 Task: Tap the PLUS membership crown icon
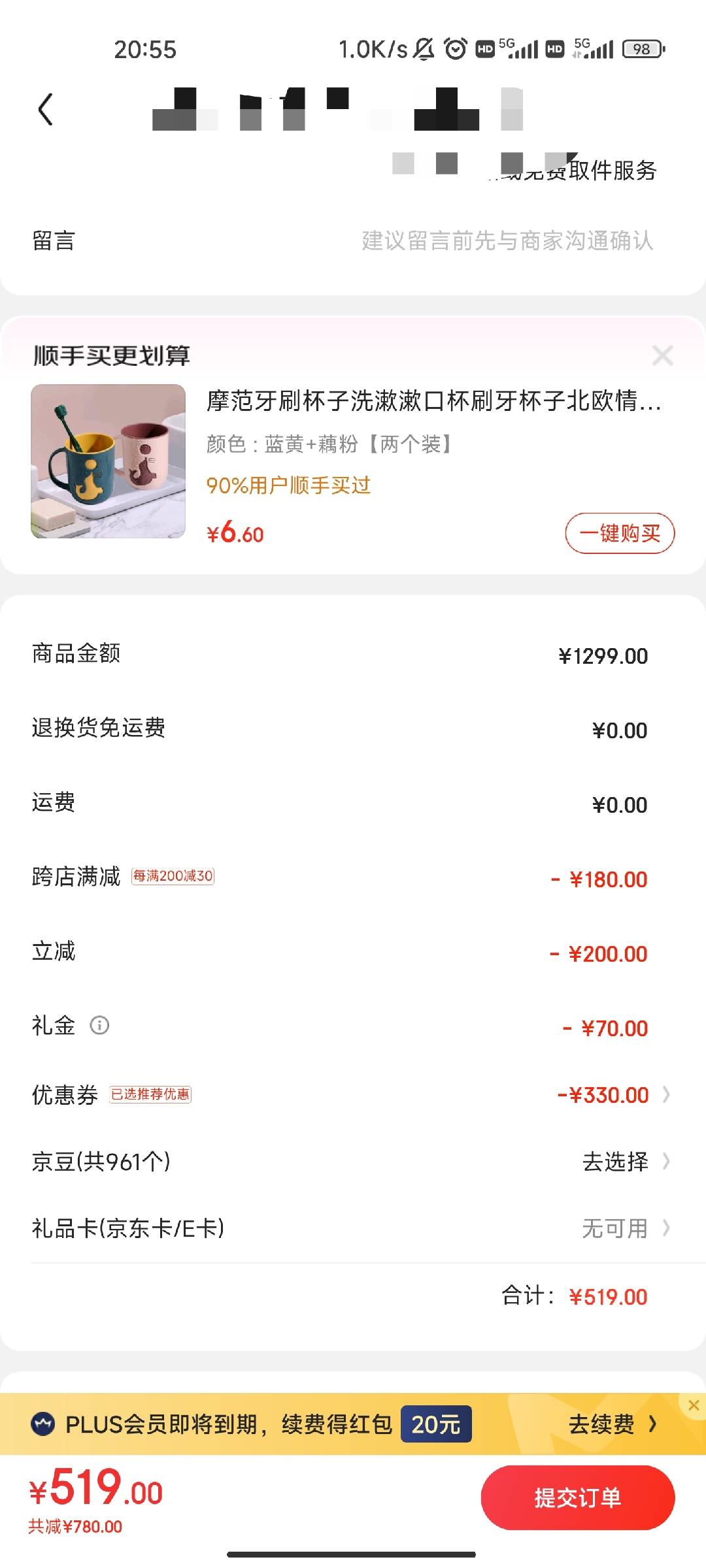(x=42, y=1424)
